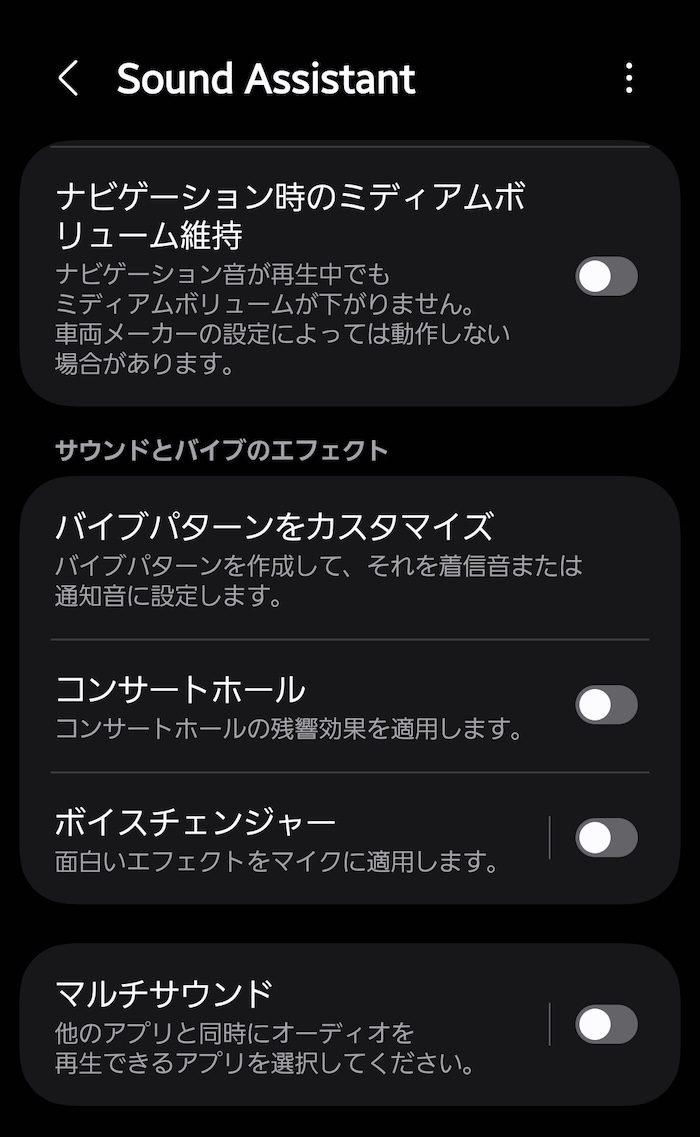The image size is (700, 1137).
Task: Go back from Sound Assistant
Action: click(x=67, y=78)
